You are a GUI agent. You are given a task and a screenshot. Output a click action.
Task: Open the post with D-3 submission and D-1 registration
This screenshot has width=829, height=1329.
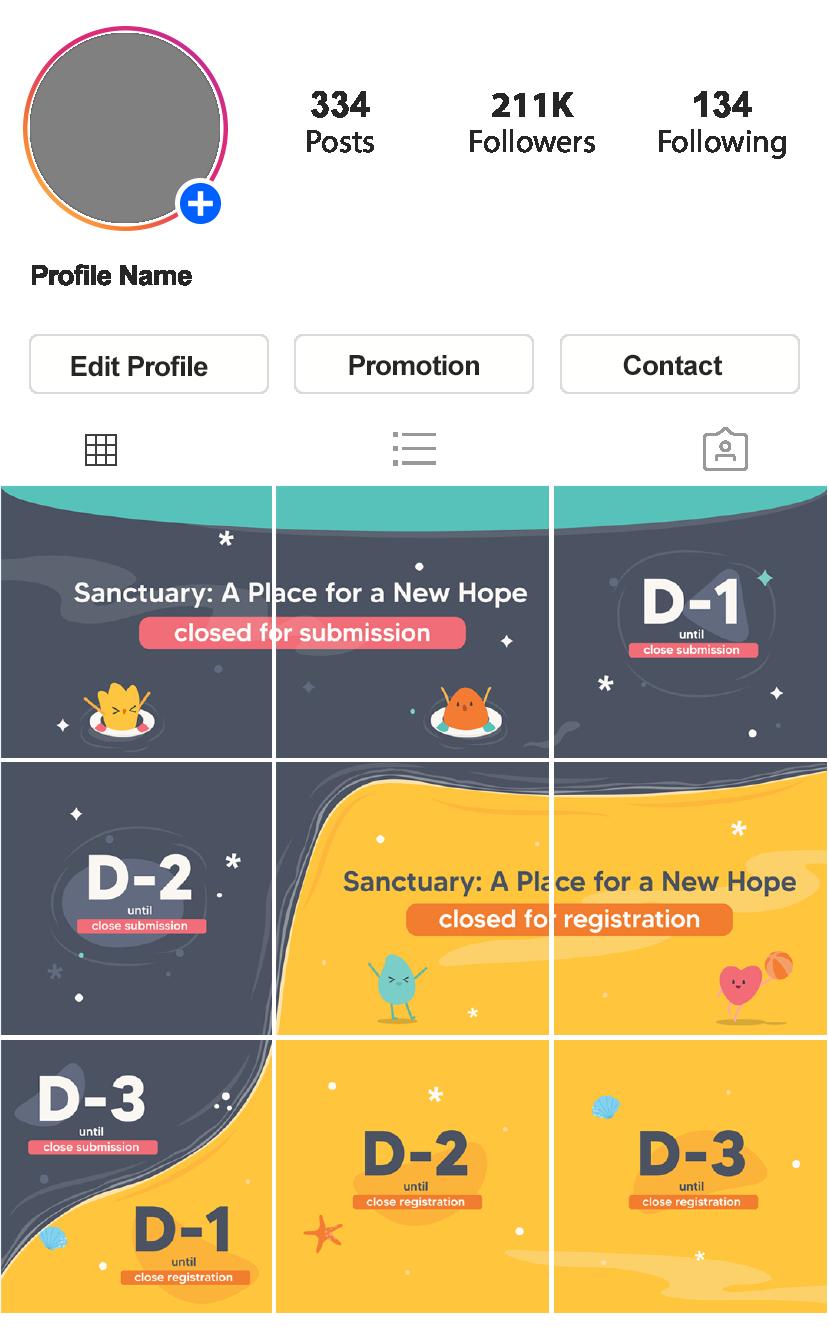(136, 1176)
